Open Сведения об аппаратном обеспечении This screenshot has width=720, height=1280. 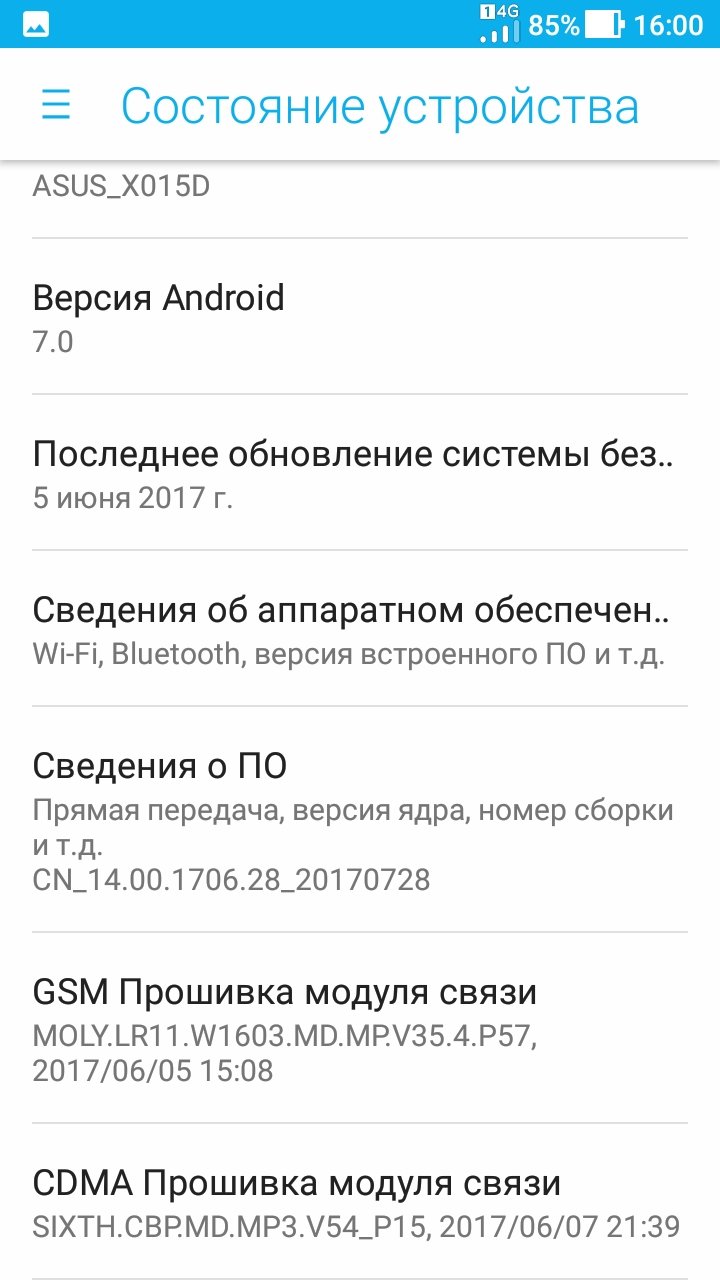tap(359, 628)
